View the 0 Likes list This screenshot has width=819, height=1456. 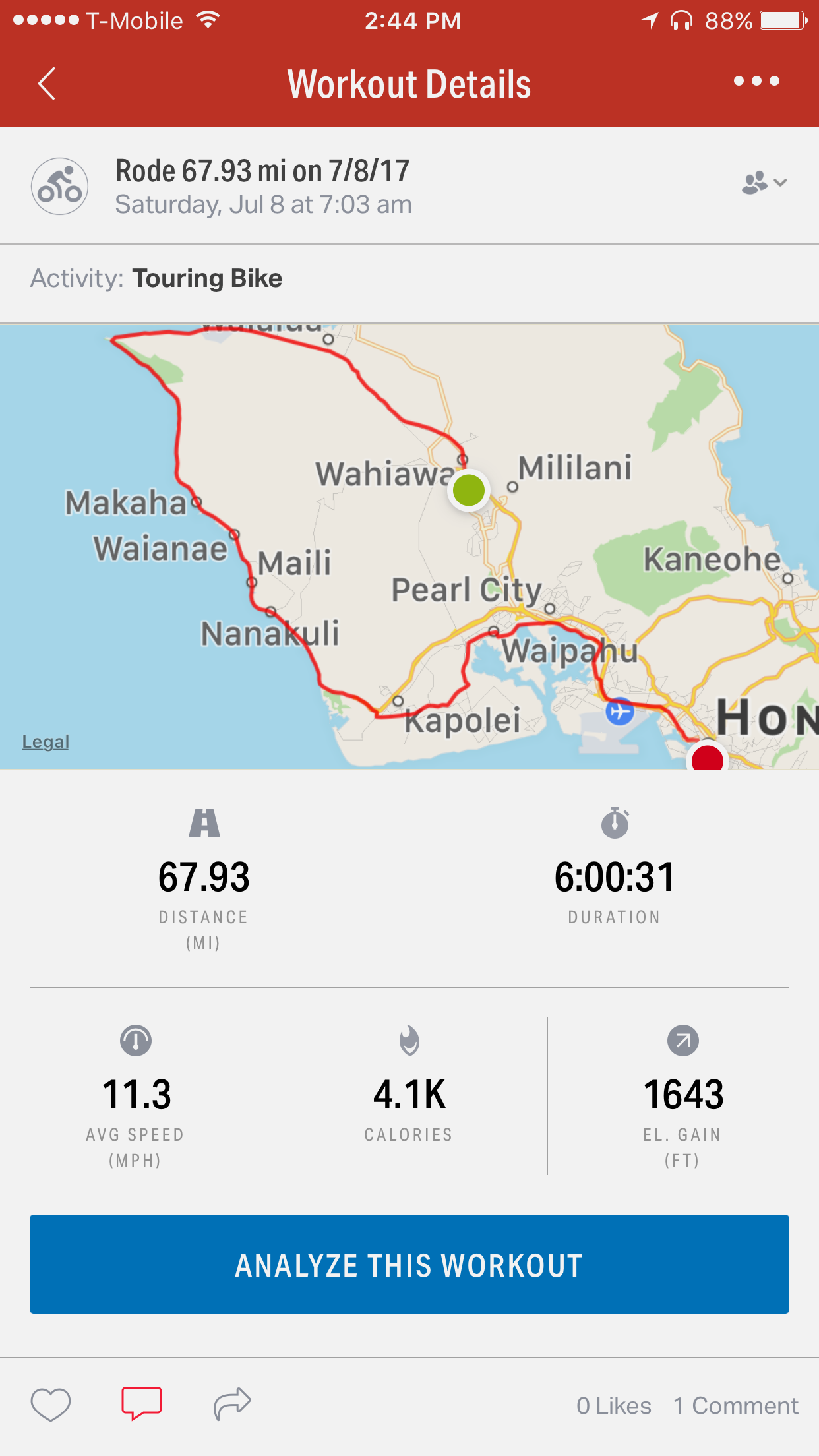coord(613,1406)
